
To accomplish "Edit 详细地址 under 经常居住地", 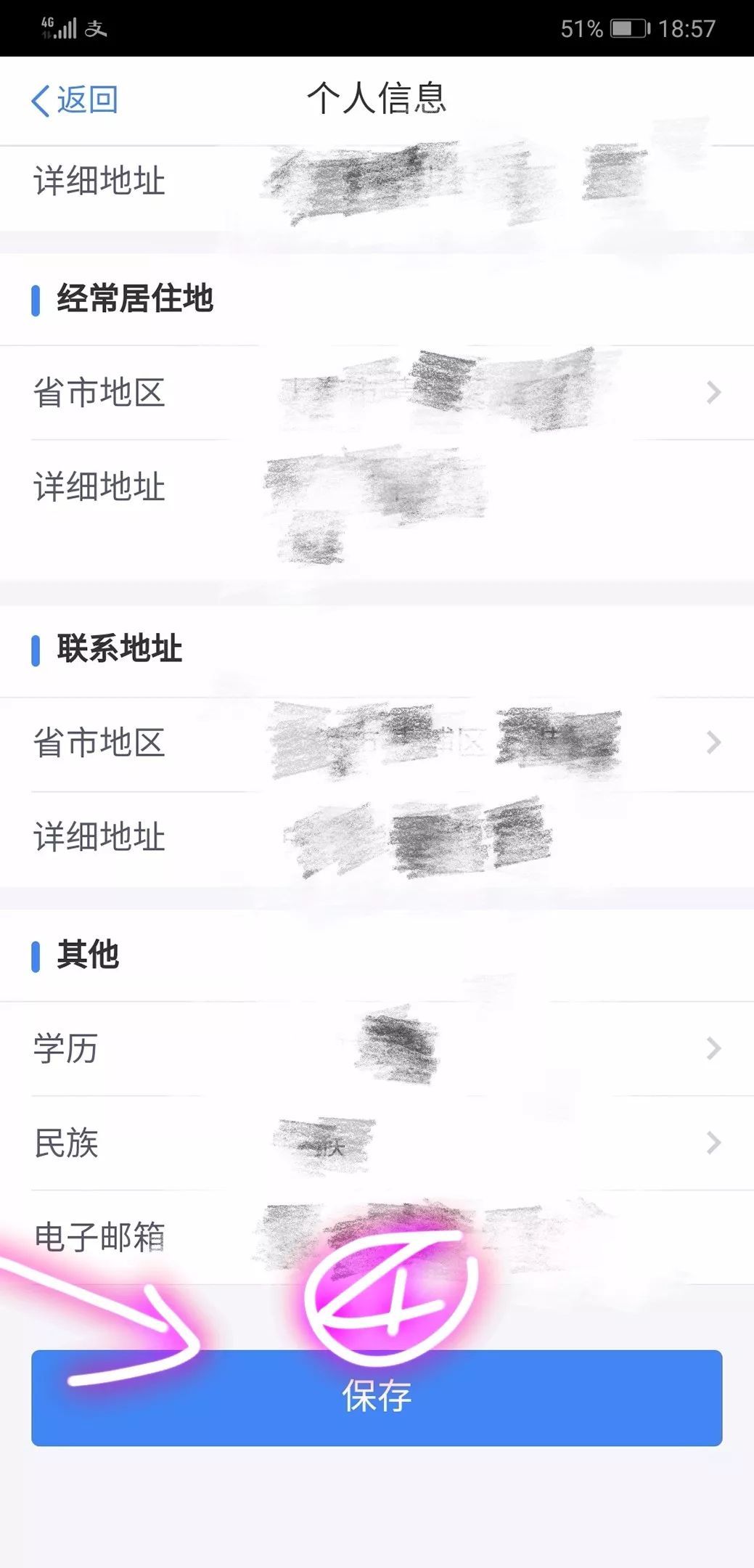I will (x=377, y=487).
